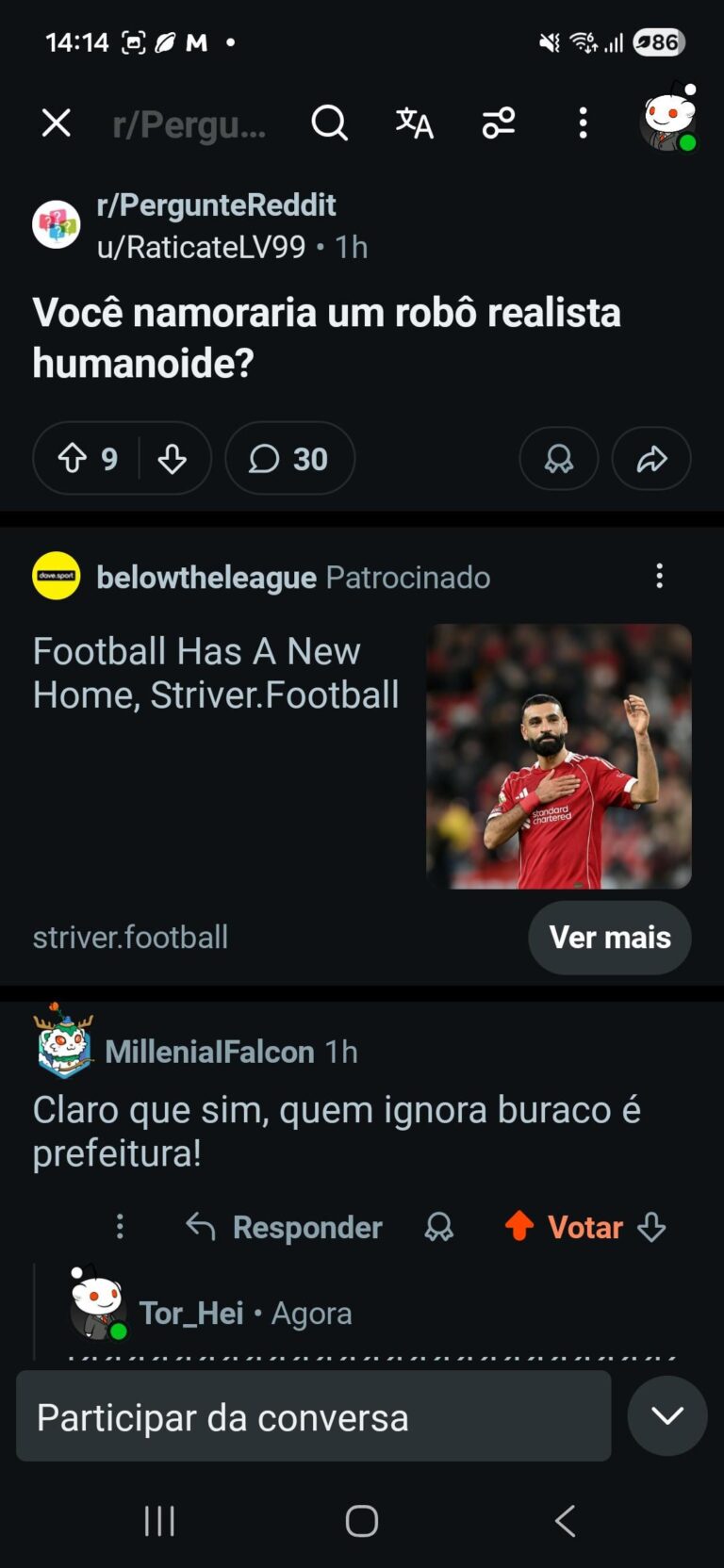
Task: Reply to MillenialFalcon's comment
Action: click(285, 1227)
